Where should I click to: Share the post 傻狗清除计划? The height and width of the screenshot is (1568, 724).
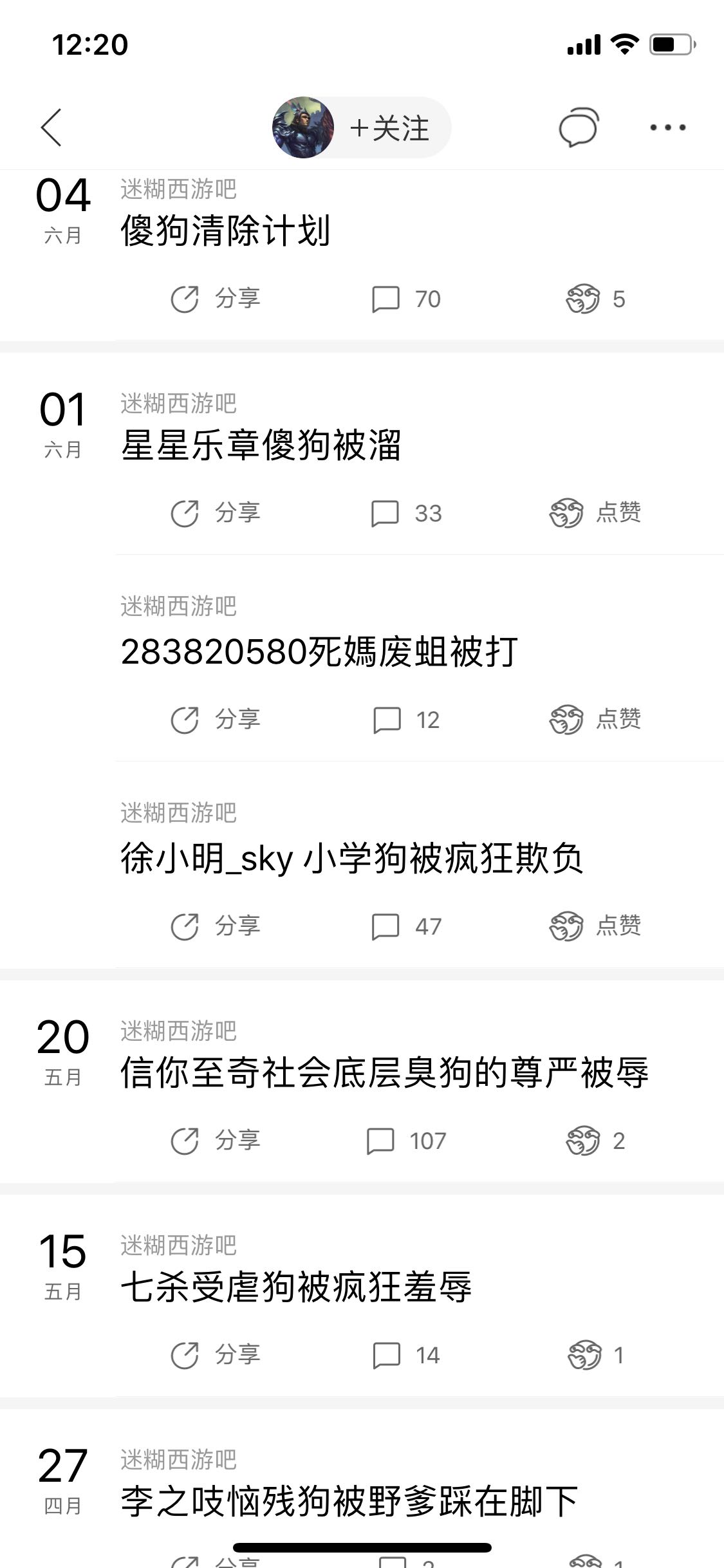coord(216,299)
